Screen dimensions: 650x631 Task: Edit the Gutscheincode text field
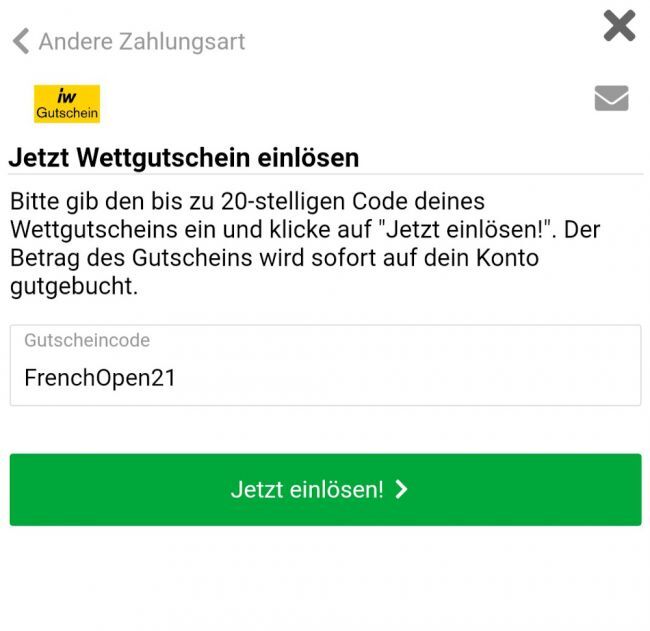pos(325,377)
